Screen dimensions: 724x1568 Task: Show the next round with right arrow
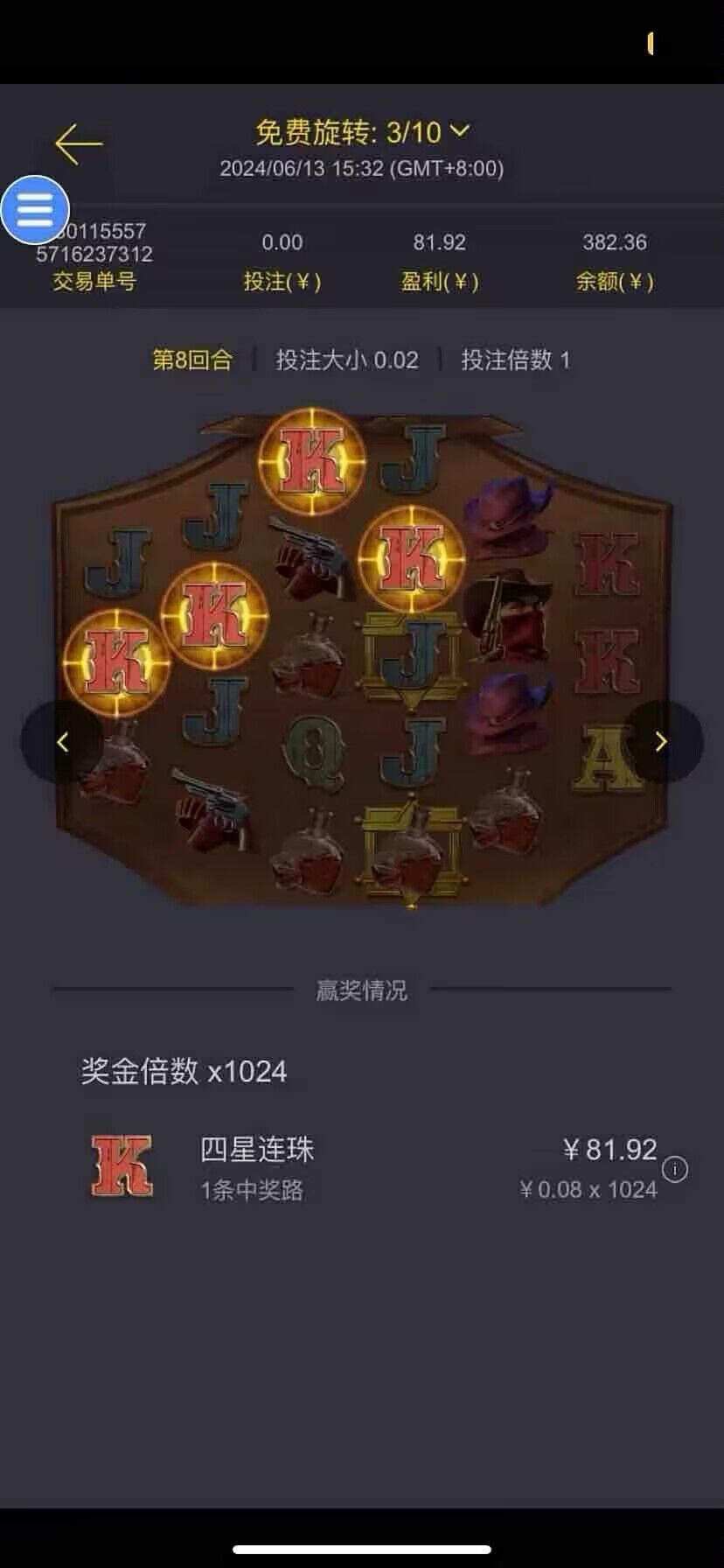(662, 742)
